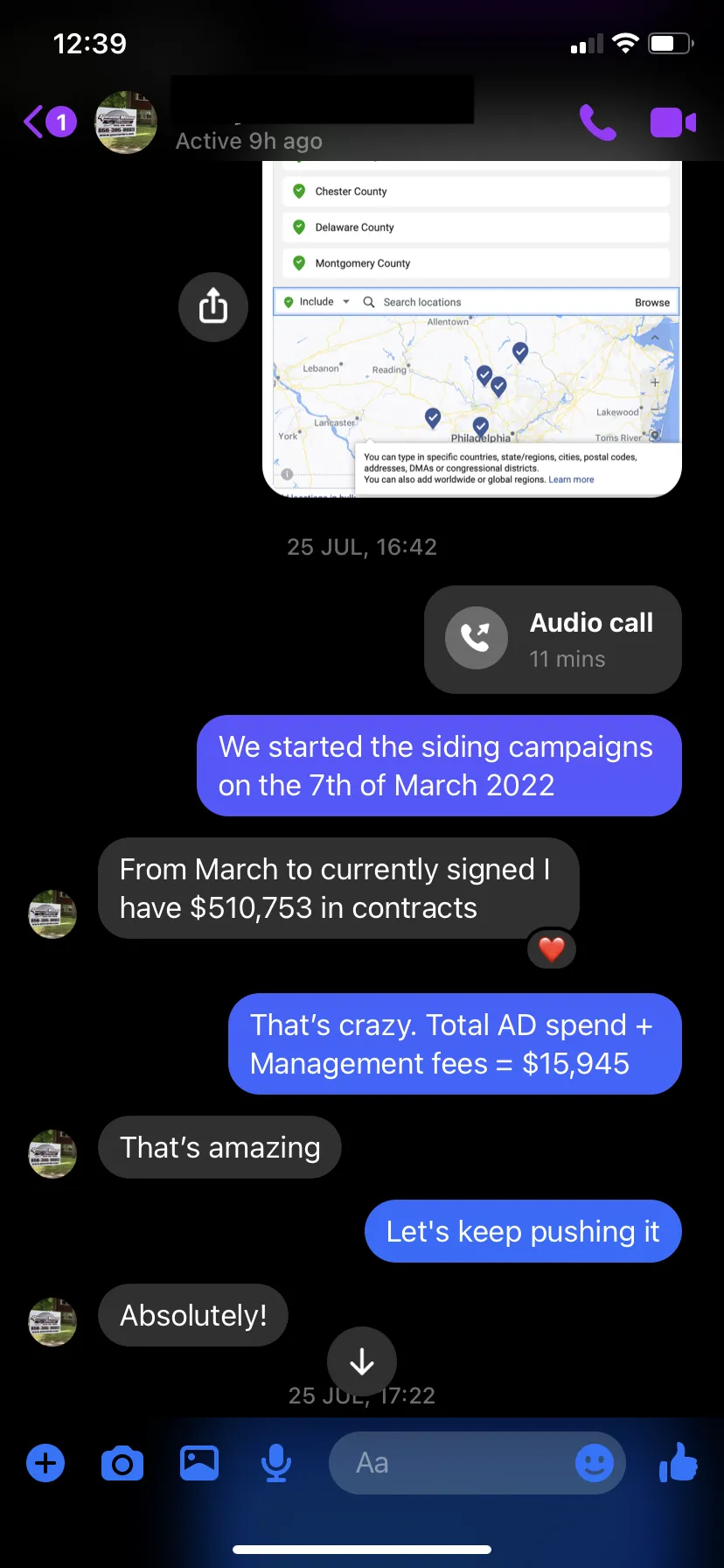724x1568 pixels.
Task: Open the emoji picker
Action: pyautogui.click(x=595, y=1463)
